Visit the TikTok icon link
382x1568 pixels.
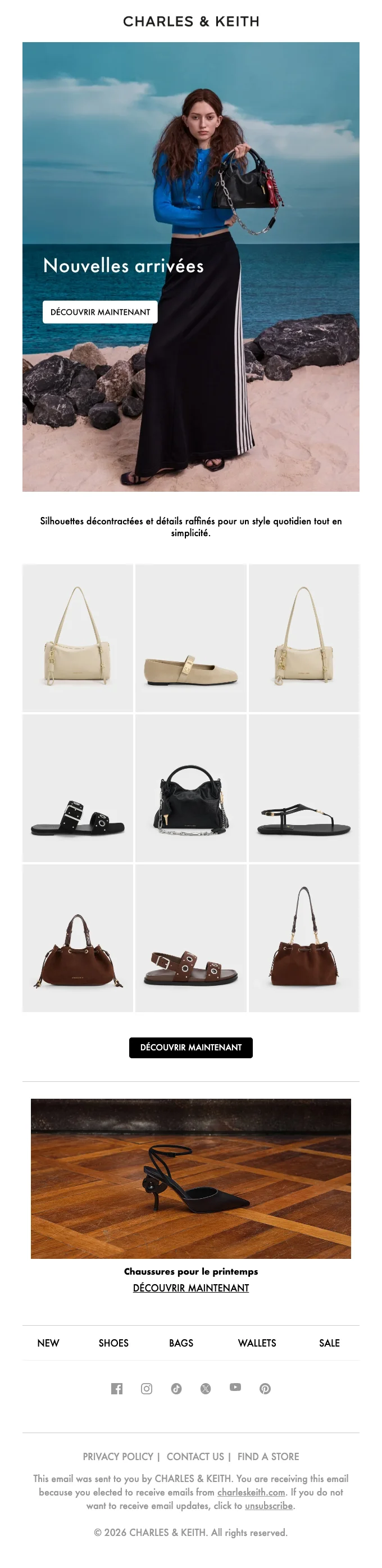(x=176, y=1388)
